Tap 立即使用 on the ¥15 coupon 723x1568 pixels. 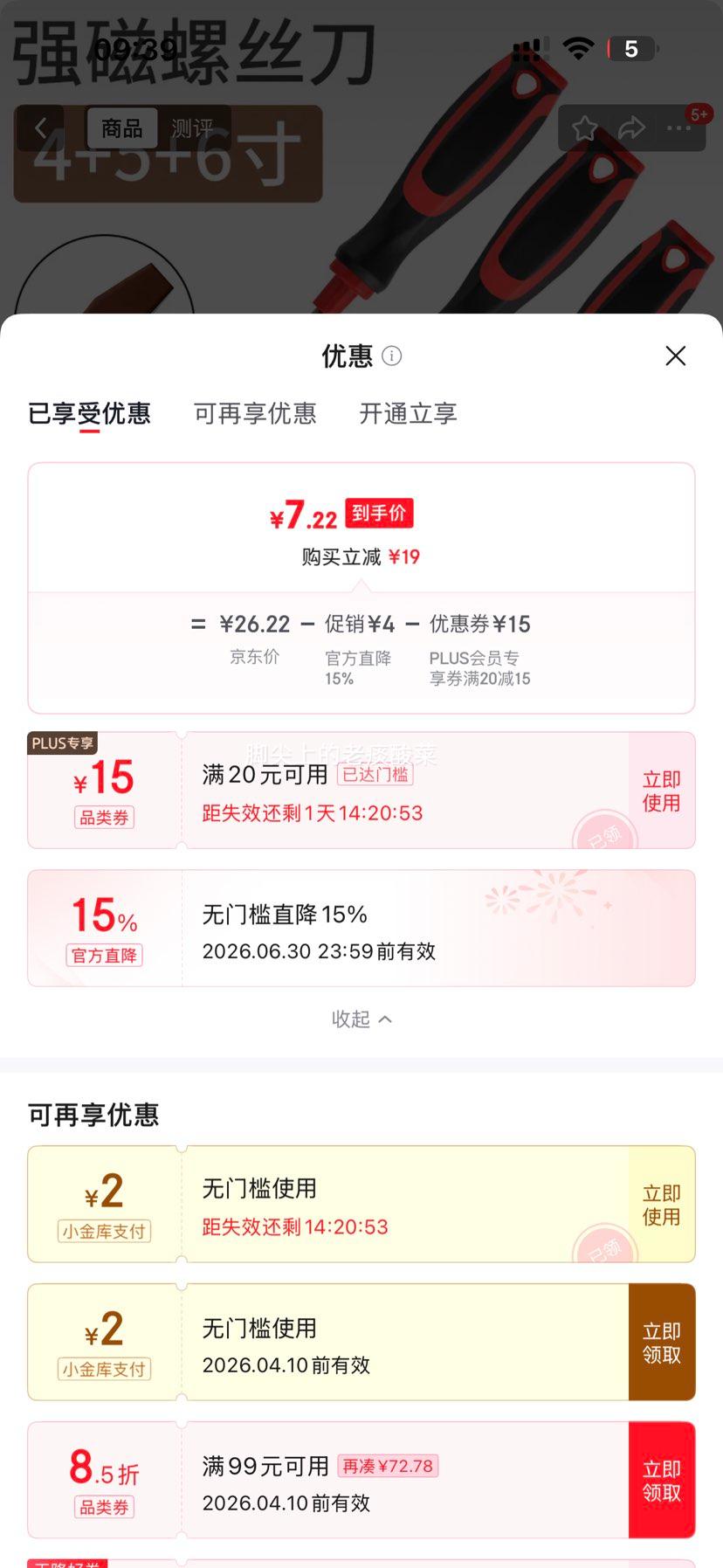661,791
